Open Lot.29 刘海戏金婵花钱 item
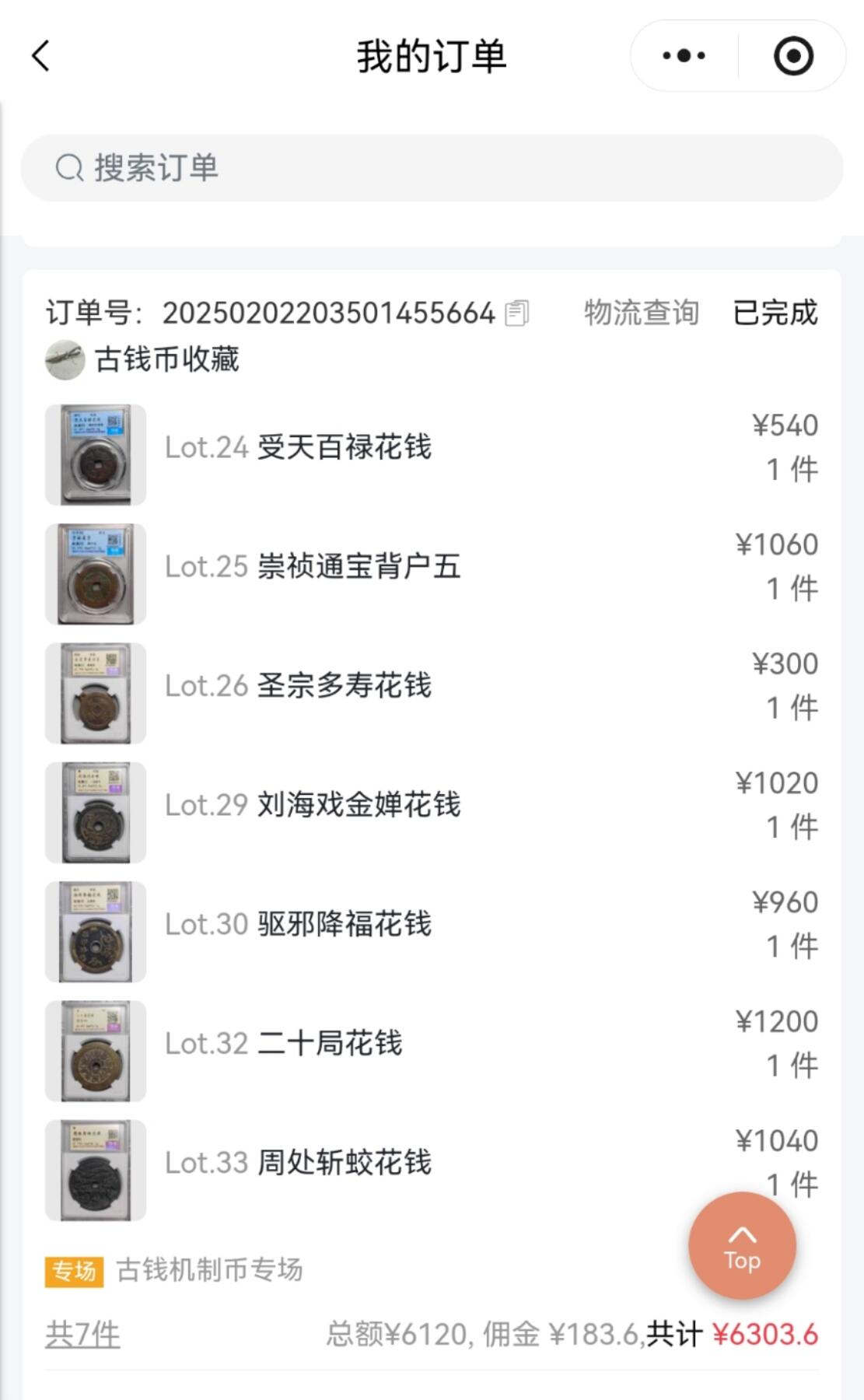This screenshot has height=1400, width=864. pos(358,805)
